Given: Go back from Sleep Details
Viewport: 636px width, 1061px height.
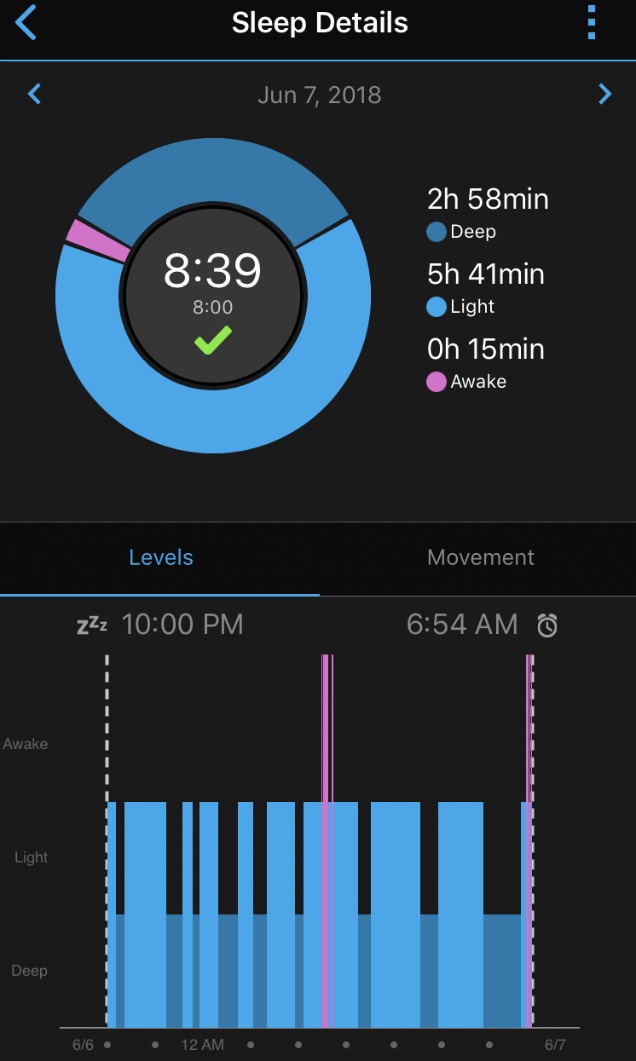Looking at the screenshot, I should (25, 24).
